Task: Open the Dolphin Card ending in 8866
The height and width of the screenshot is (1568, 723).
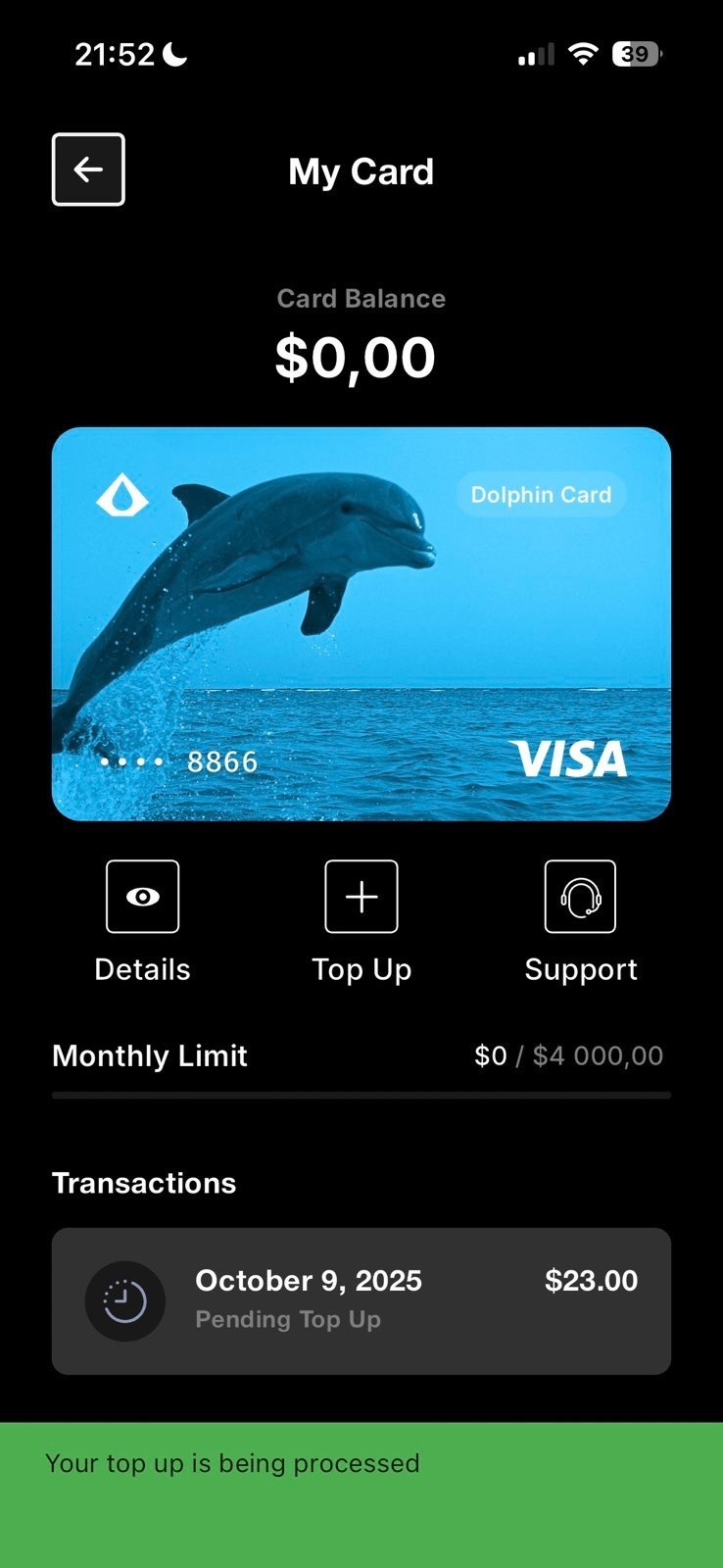Action: click(x=361, y=624)
